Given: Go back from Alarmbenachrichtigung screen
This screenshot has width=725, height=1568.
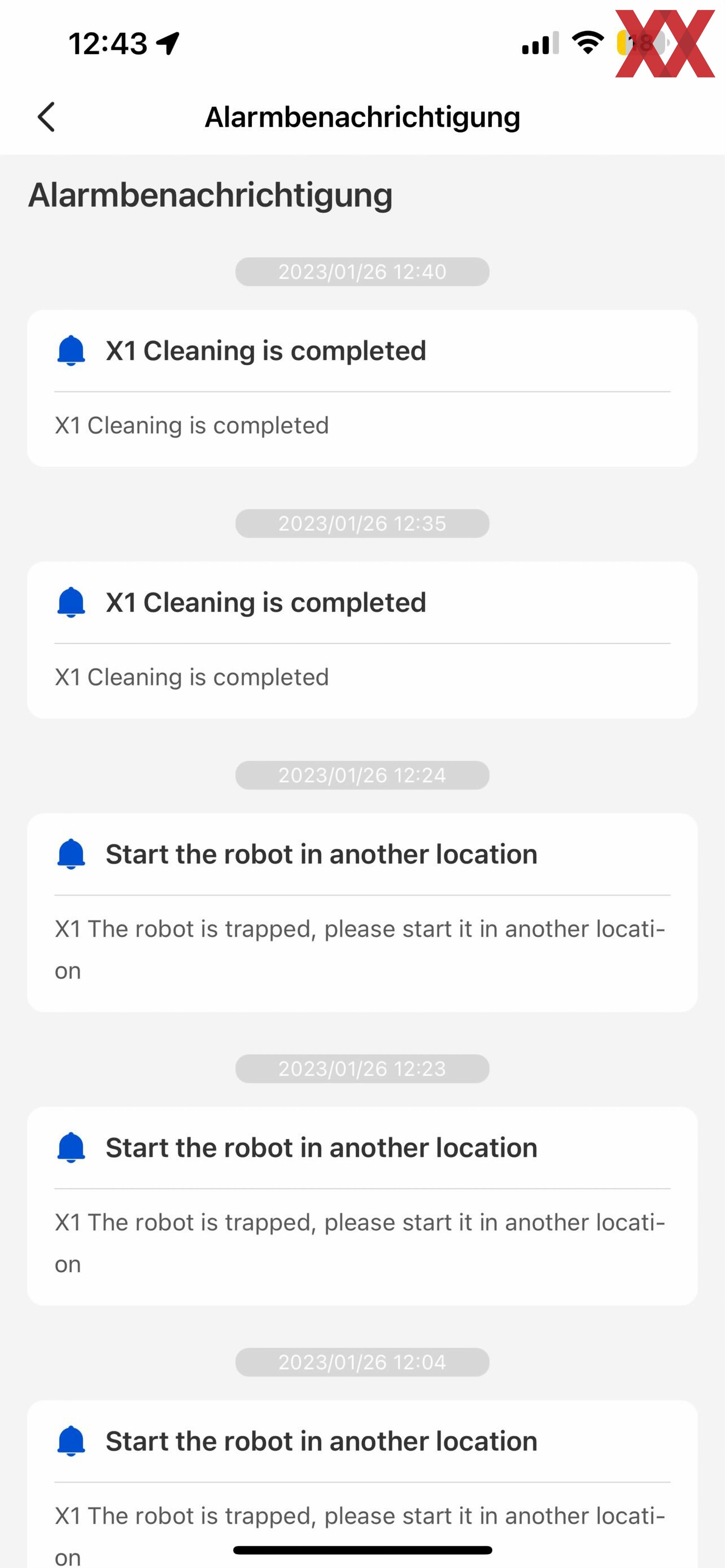Looking at the screenshot, I should tap(46, 117).
